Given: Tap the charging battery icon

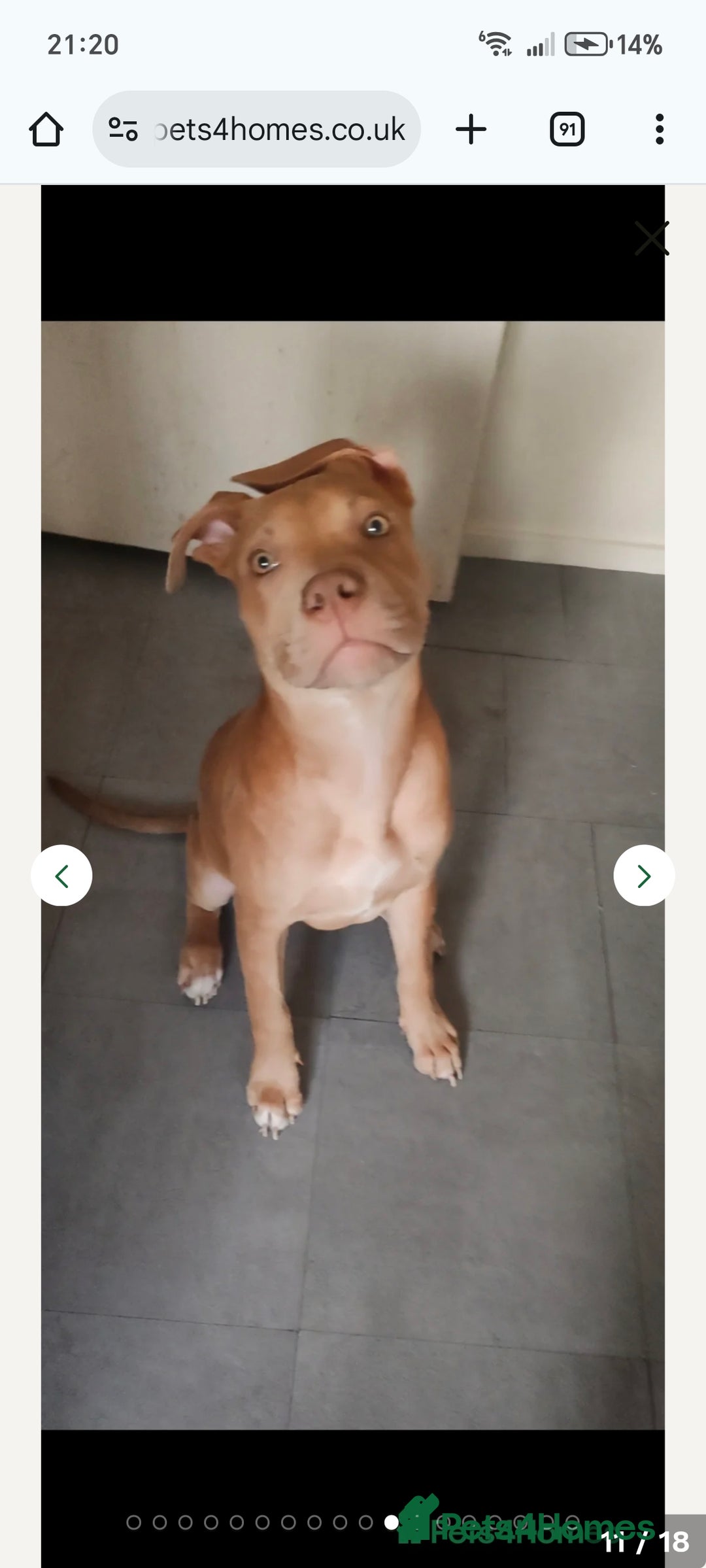Looking at the screenshot, I should click(x=586, y=44).
